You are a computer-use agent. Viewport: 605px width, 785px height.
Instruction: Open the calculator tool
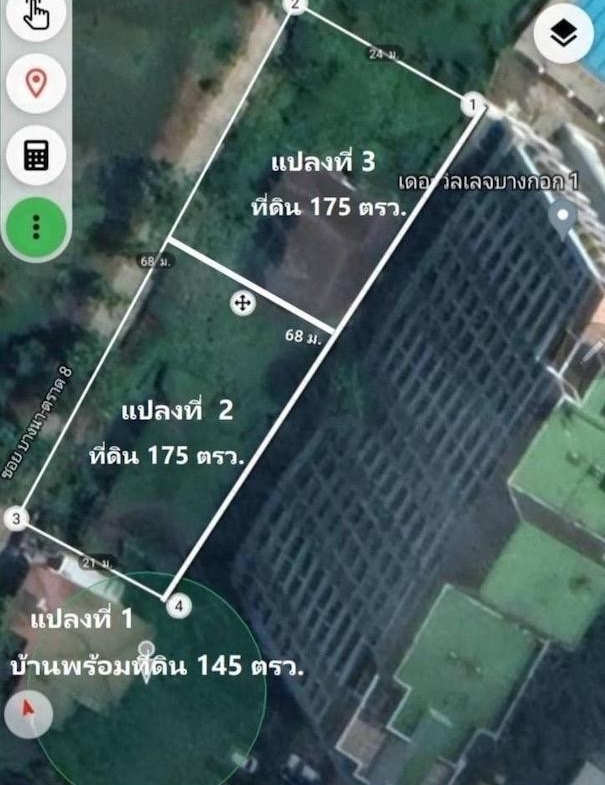(x=37, y=155)
